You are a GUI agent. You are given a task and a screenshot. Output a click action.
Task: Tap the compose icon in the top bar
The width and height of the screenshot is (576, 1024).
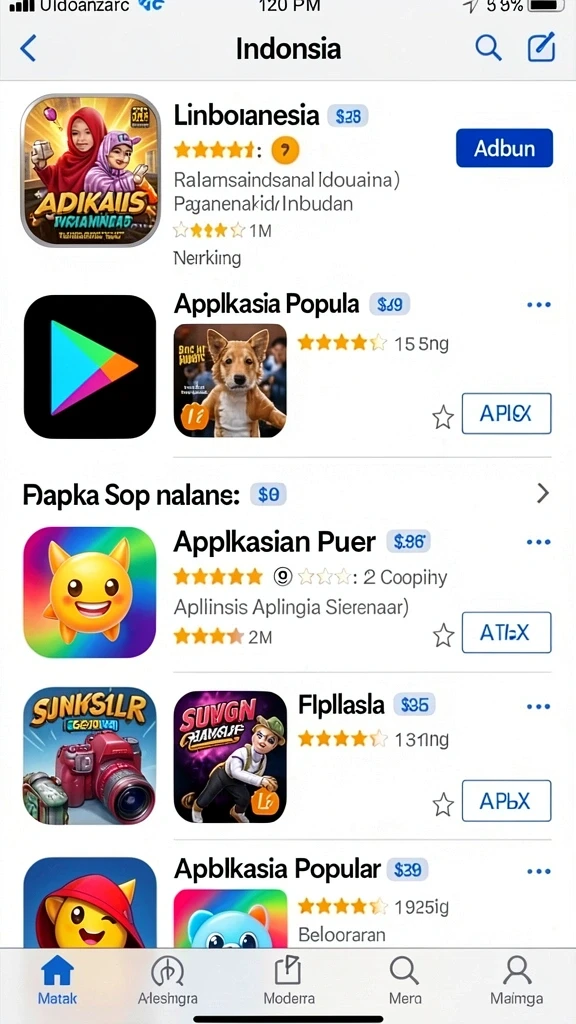coord(541,47)
